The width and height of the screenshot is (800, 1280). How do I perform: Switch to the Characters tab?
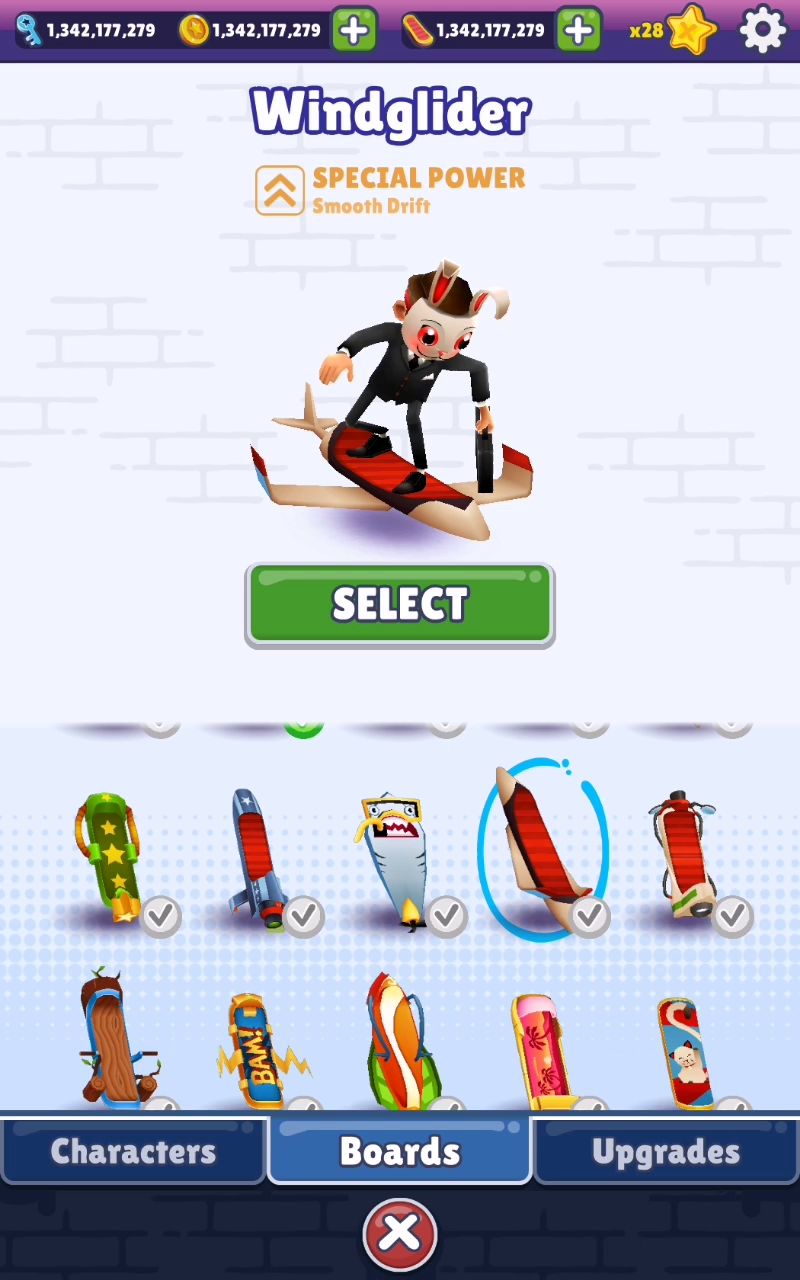(x=133, y=1151)
